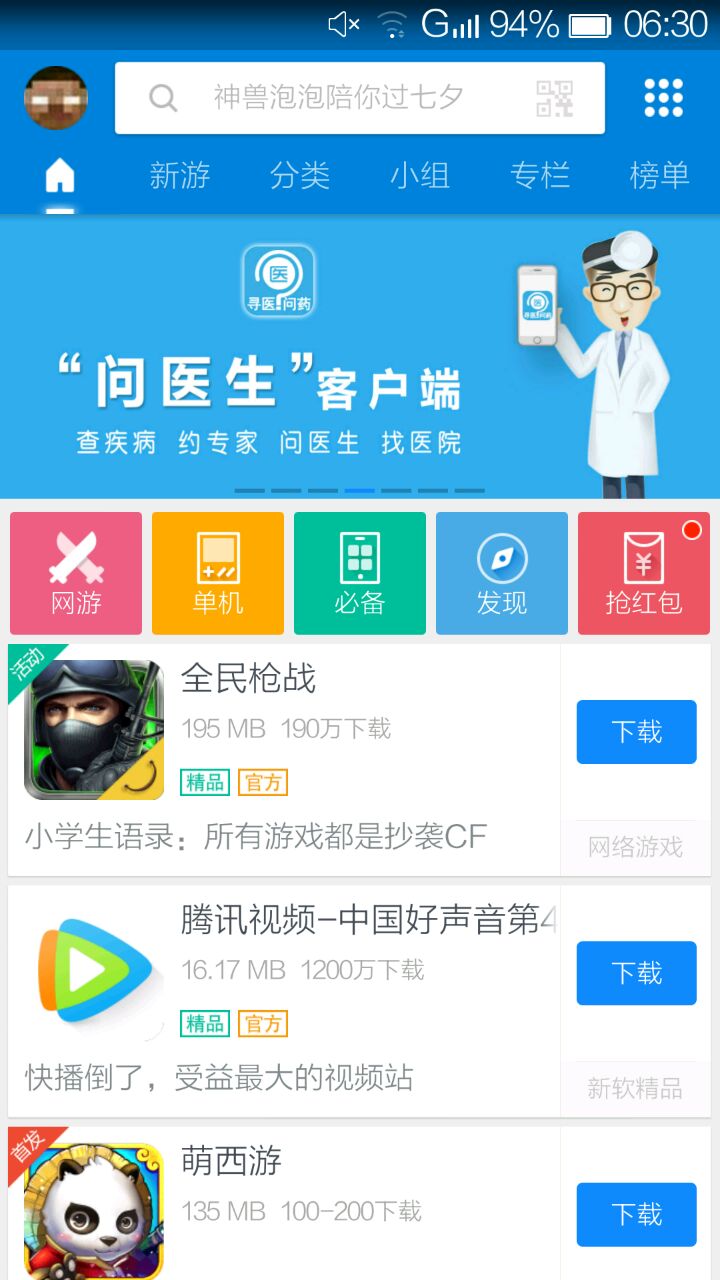Open the 单机 category tile
Screen dimensions: 720x1280
pos(218,573)
